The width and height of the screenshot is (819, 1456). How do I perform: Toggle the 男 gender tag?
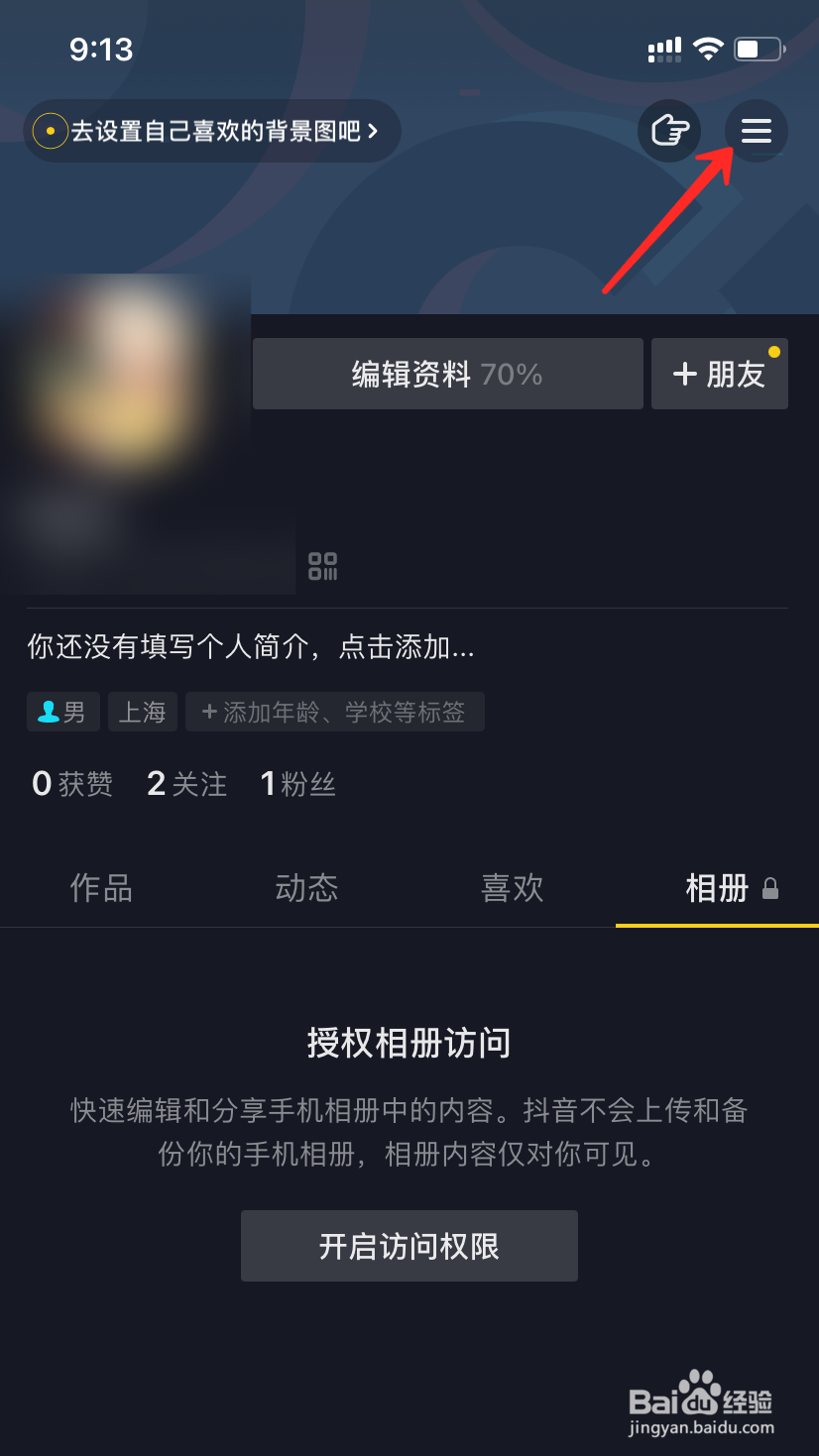click(62, 711)
